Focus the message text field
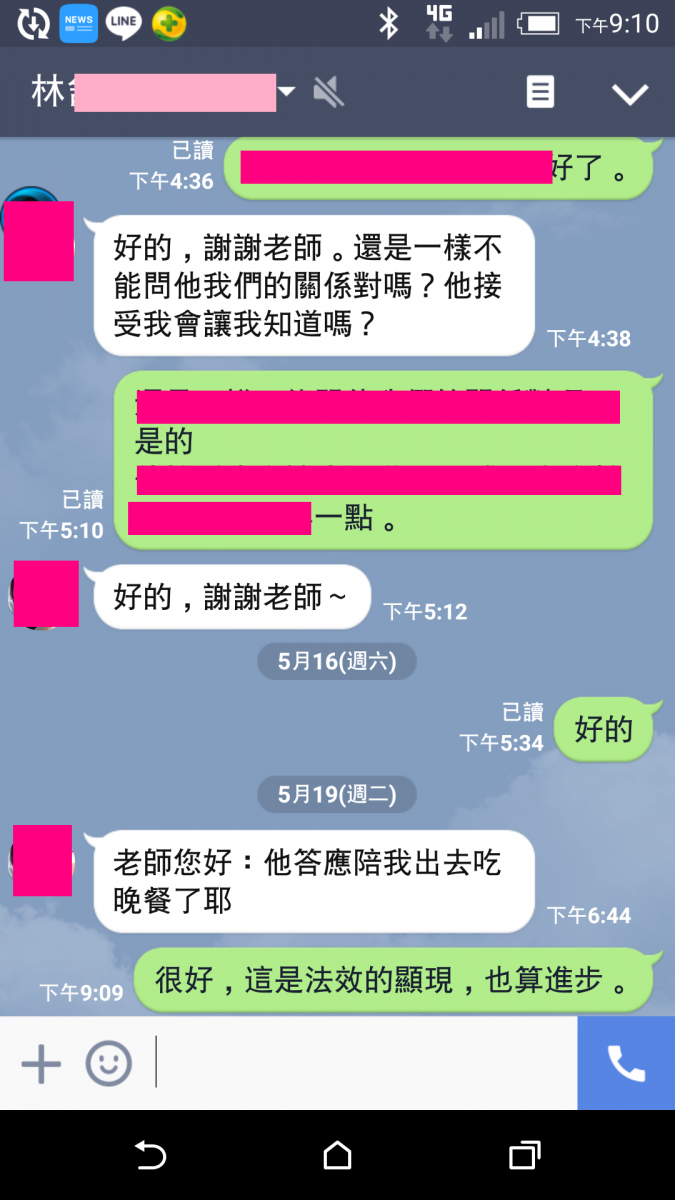This screenshot has height=1200, width=675. [x=365, y=1064]
